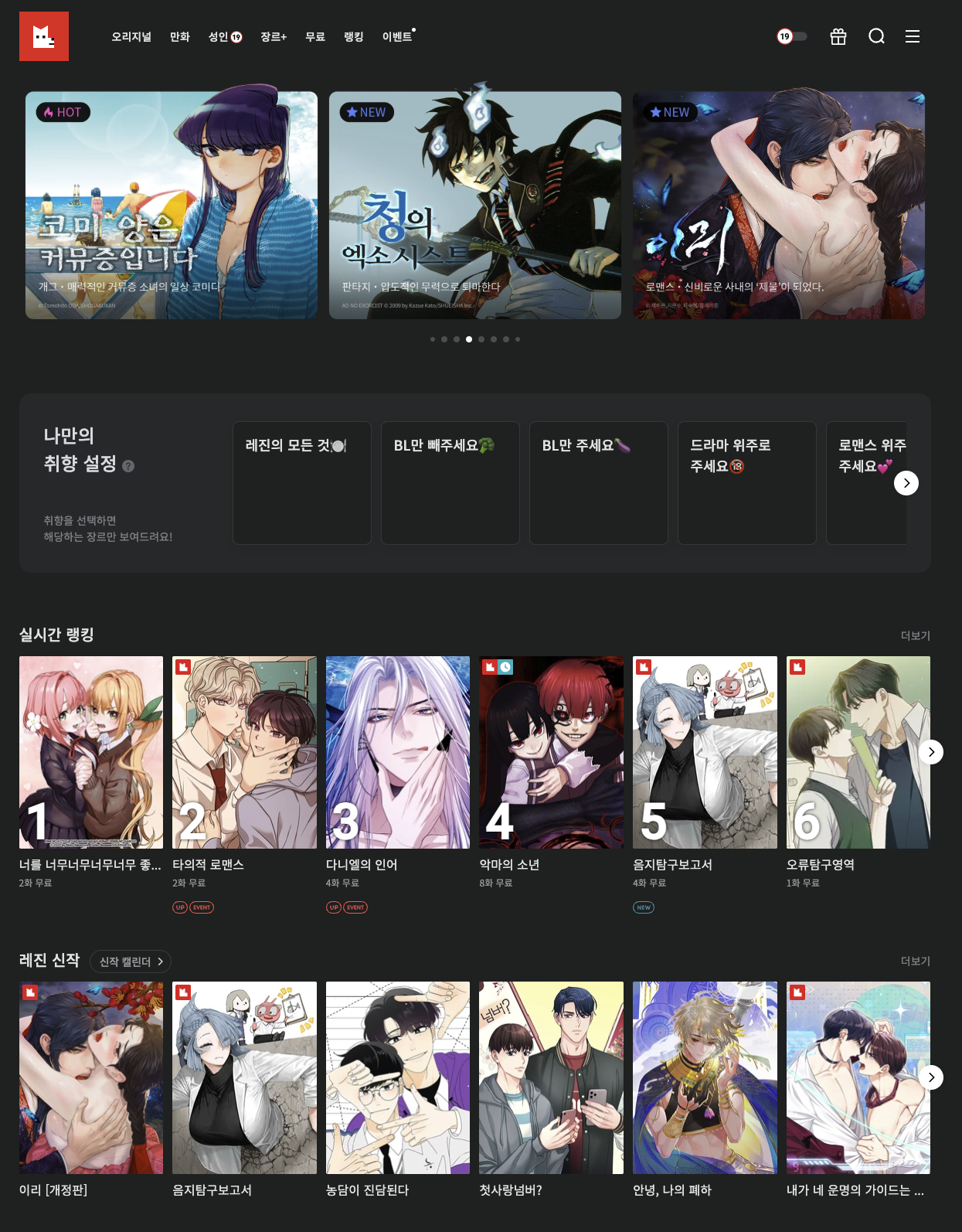Toggle the 19 adult content switch

point(794,36)
